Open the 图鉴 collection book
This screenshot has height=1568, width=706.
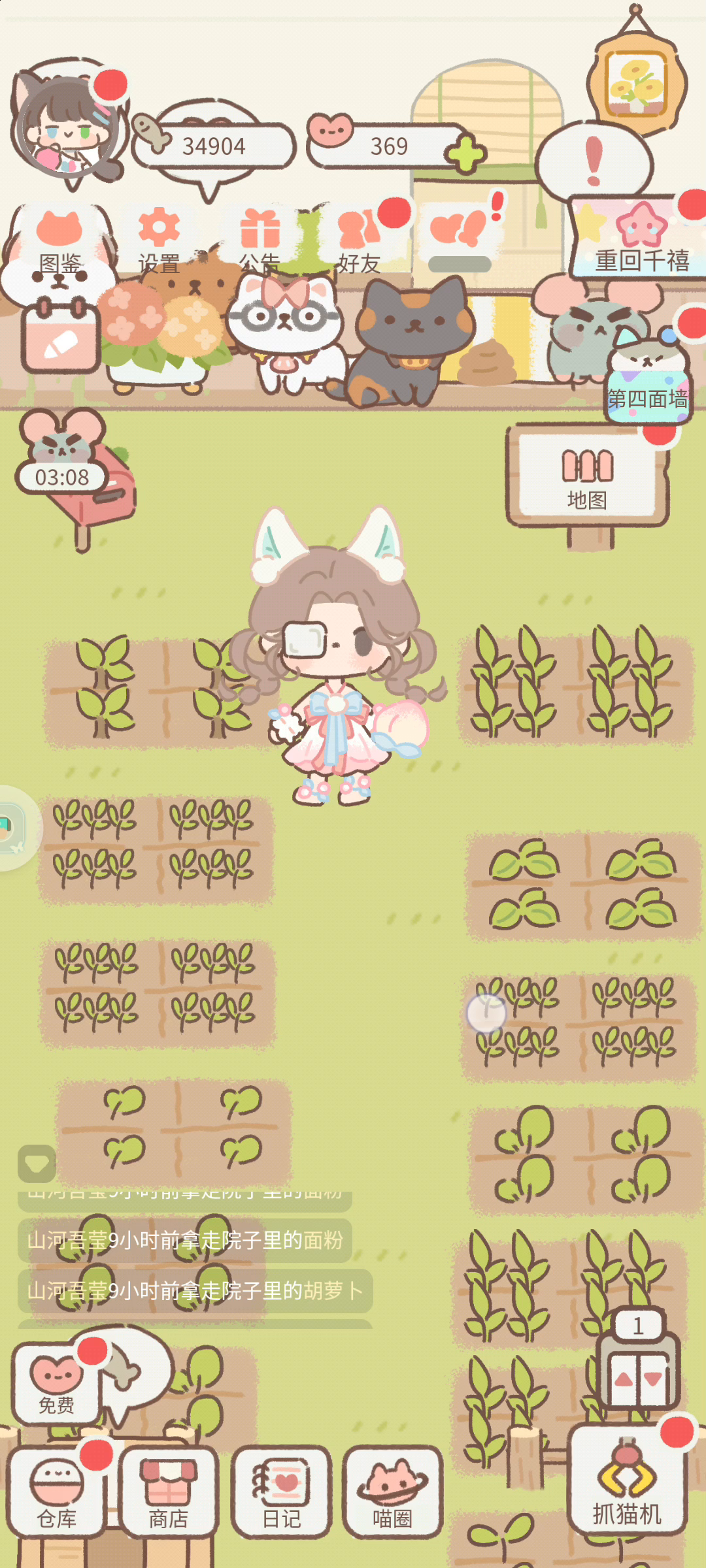coord(59,242)
